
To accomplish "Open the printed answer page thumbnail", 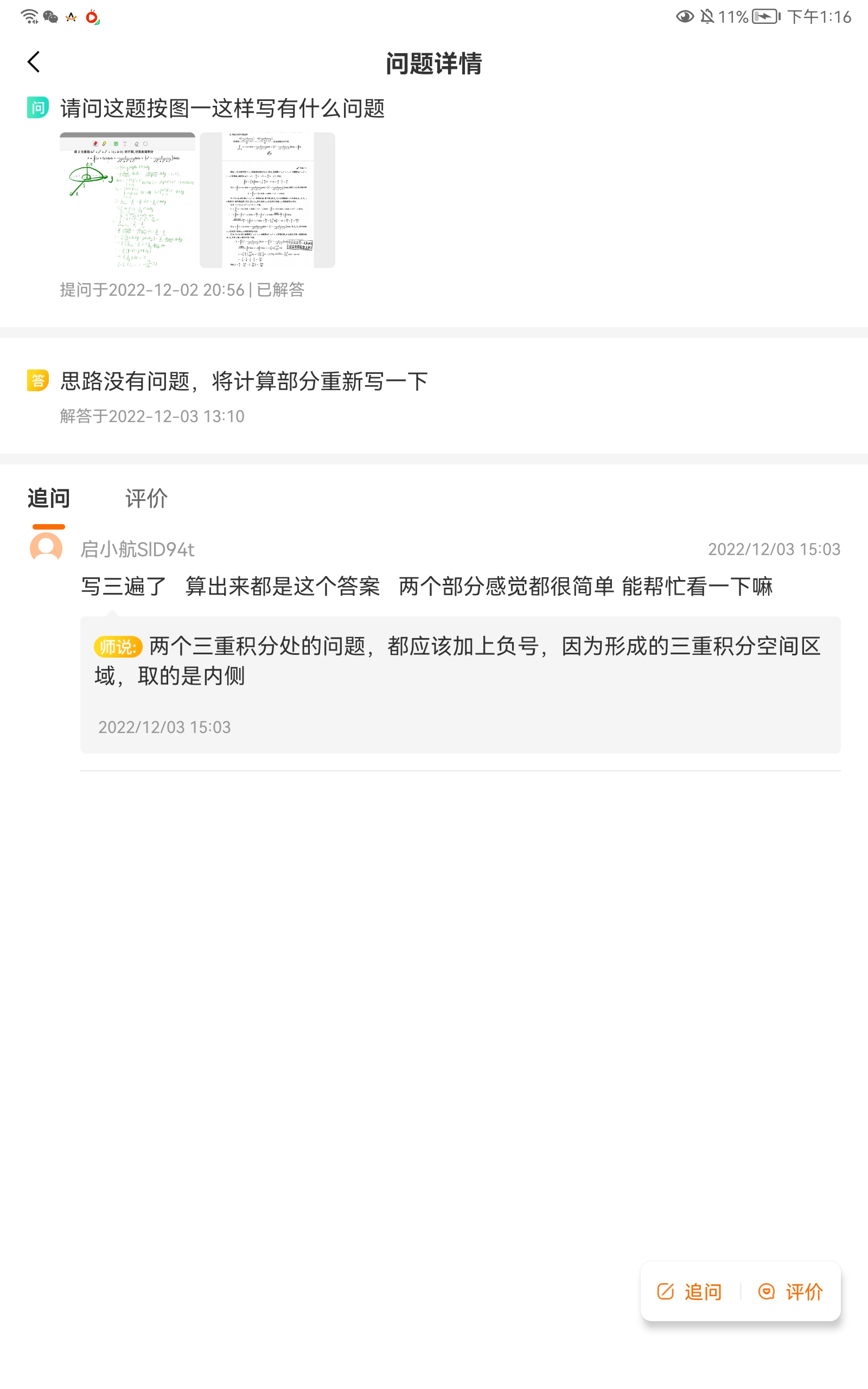I will 267,201.
